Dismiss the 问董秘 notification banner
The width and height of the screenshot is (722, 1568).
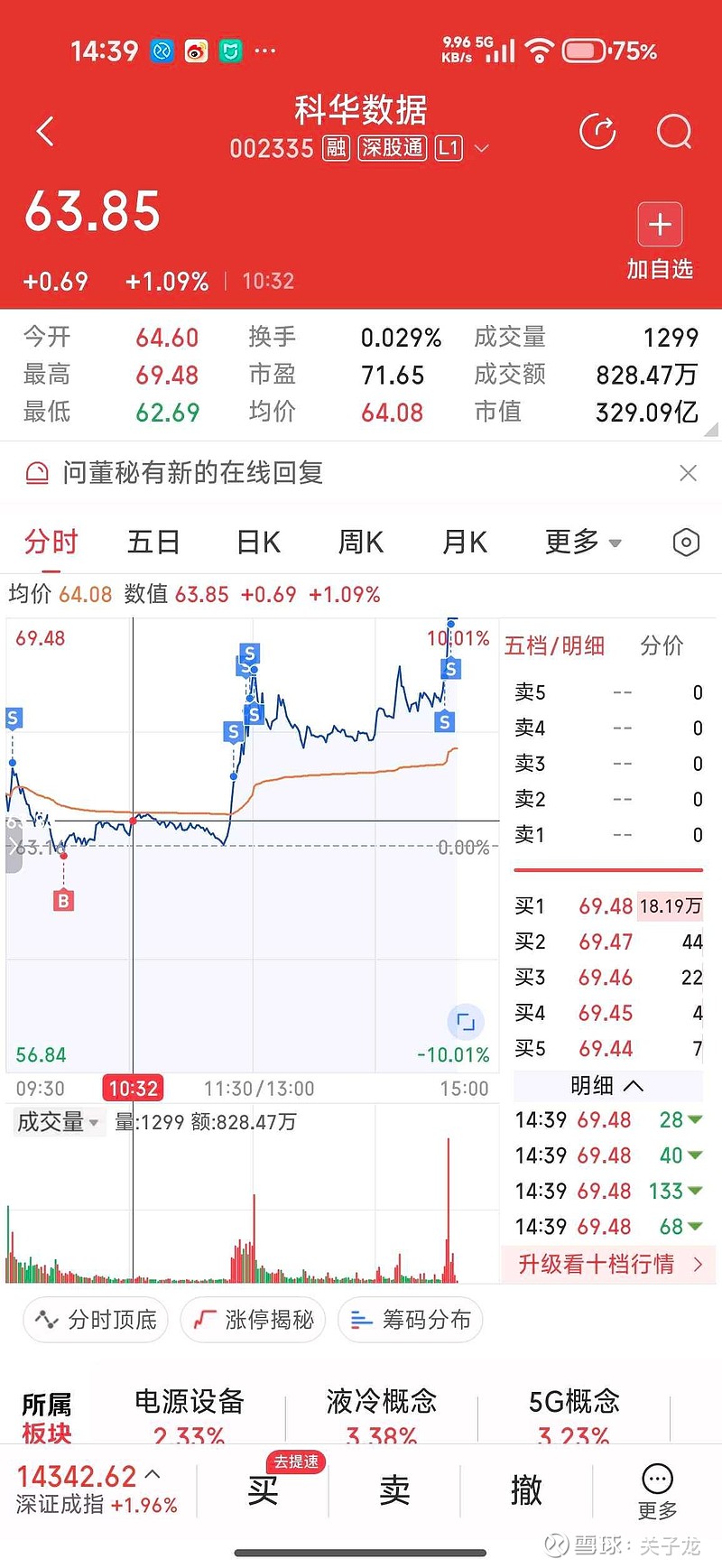tap(688, 472)
